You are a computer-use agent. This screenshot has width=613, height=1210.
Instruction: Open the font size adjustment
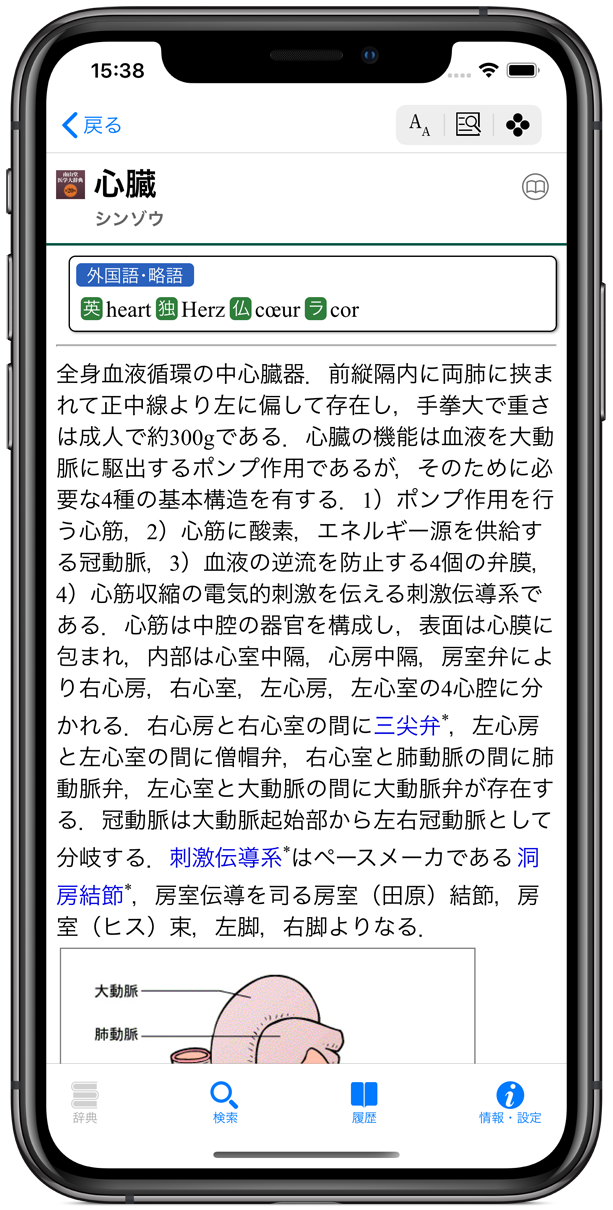419,125
